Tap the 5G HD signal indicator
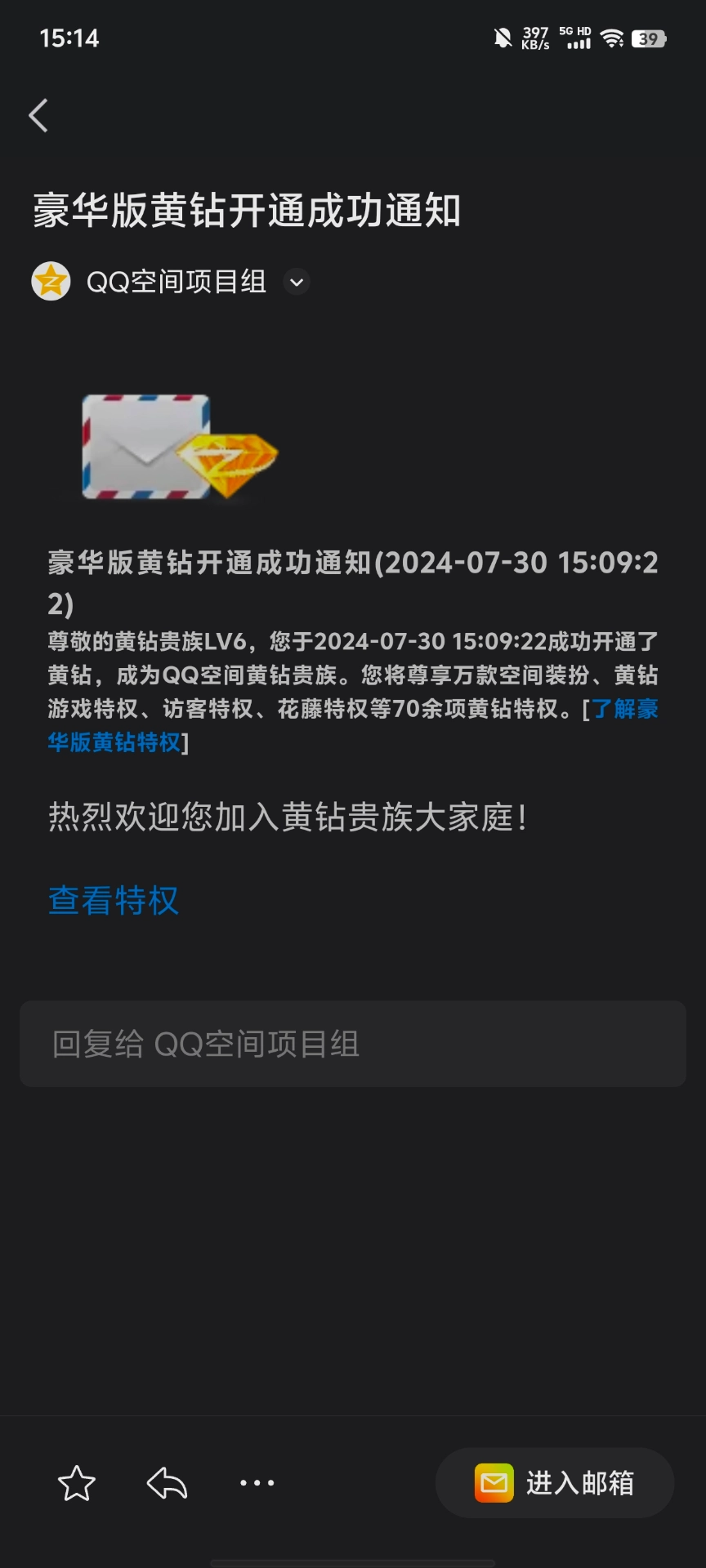This screenshot has height=1568, width=706. 575,36
